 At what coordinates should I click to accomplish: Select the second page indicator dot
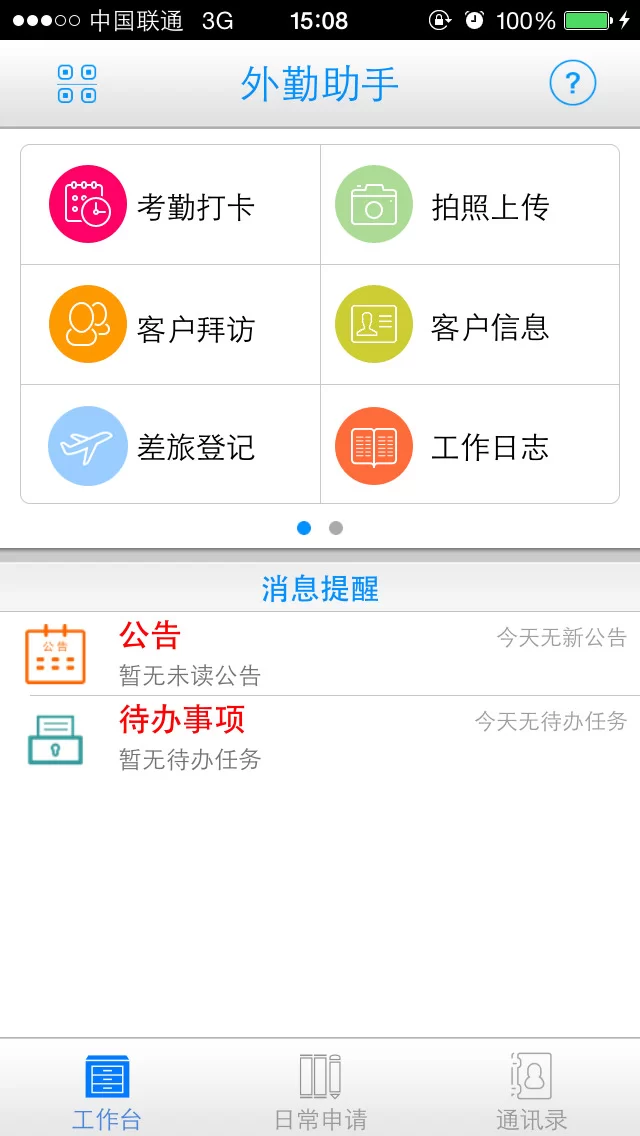[336, 528]
